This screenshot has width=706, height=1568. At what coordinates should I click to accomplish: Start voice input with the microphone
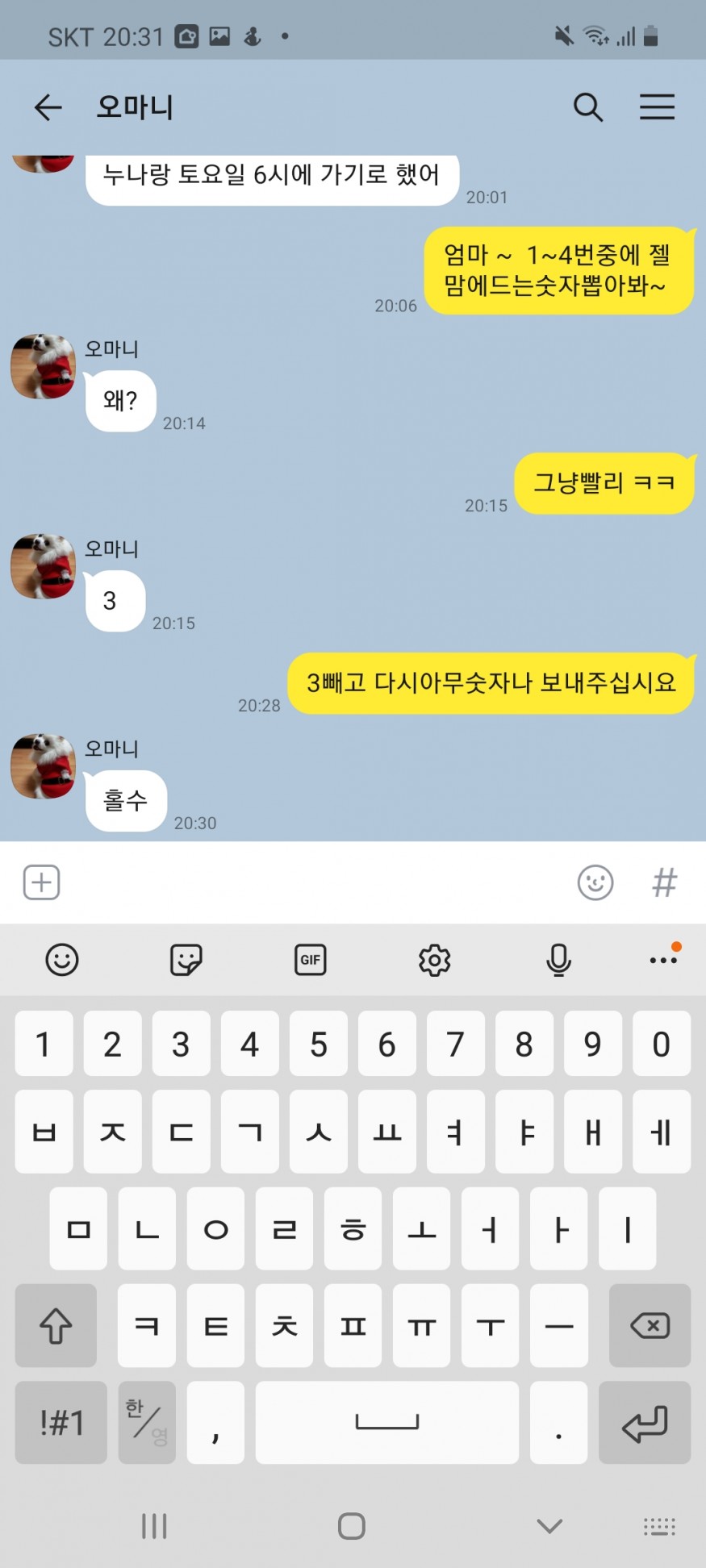click(x=558, y=960)
